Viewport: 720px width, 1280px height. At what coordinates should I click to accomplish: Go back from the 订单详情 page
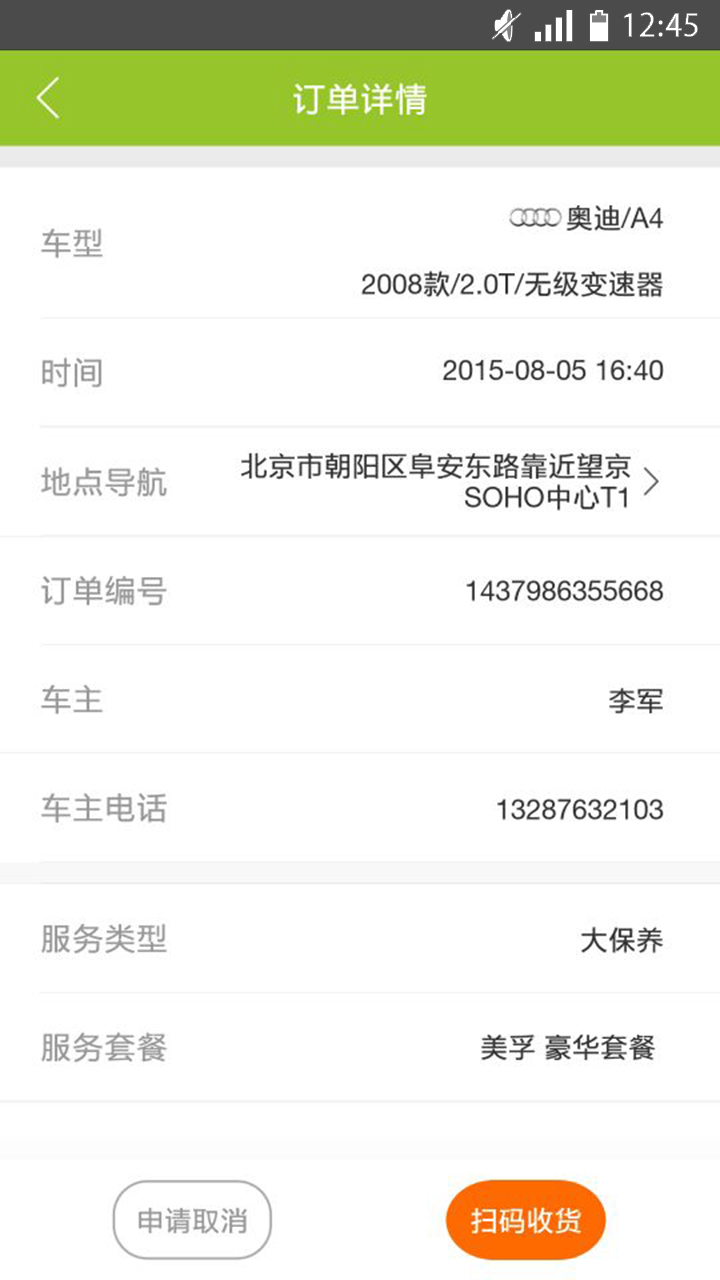tap(48, 98)
